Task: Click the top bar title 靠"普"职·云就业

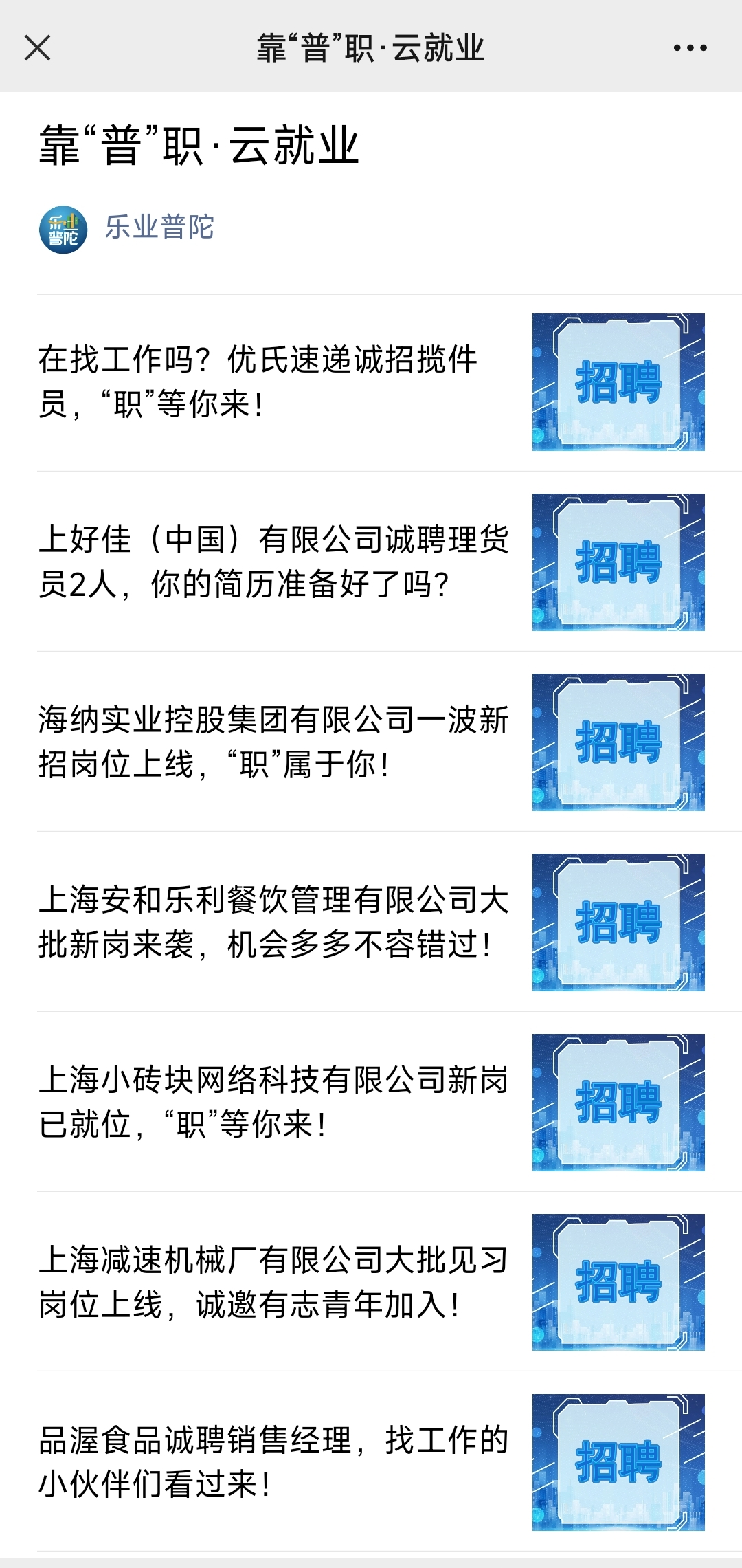Action: coord(371,47)
